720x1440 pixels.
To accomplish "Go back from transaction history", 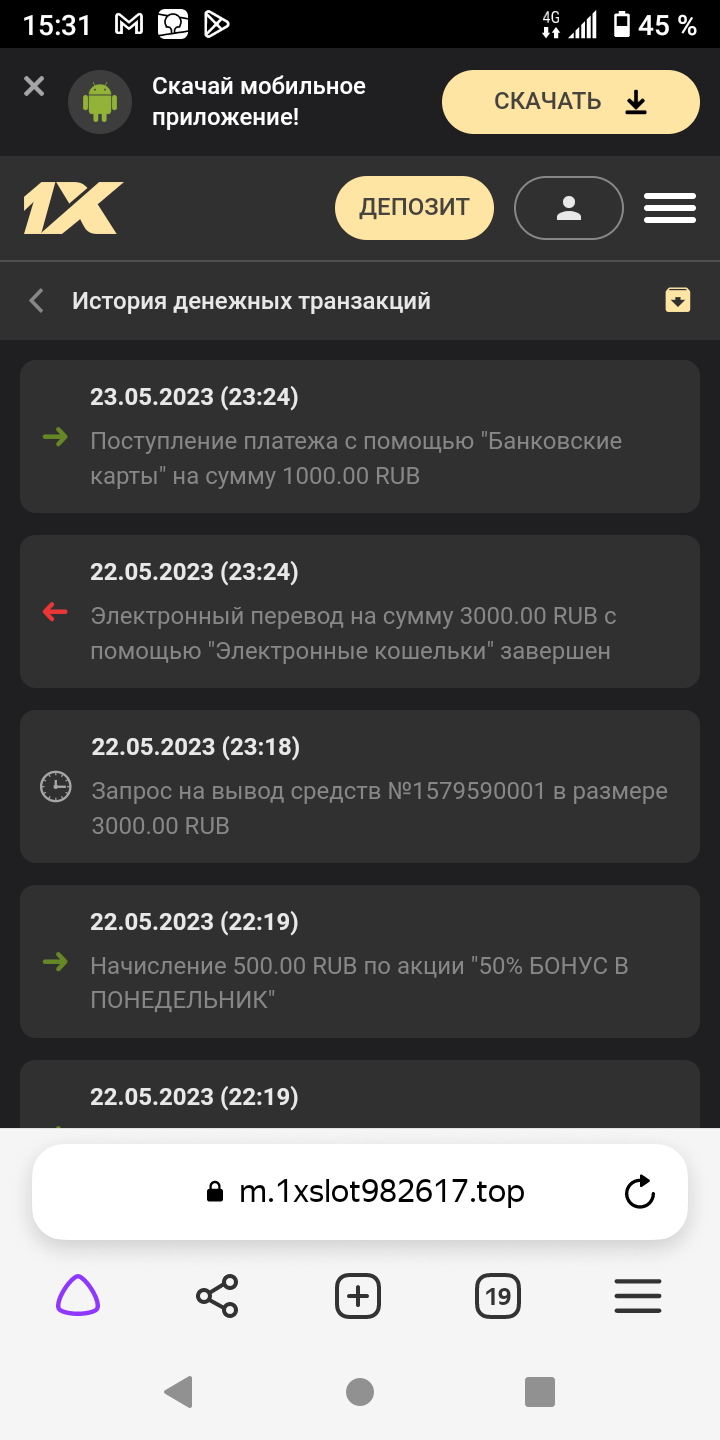I will coord(37,300).
